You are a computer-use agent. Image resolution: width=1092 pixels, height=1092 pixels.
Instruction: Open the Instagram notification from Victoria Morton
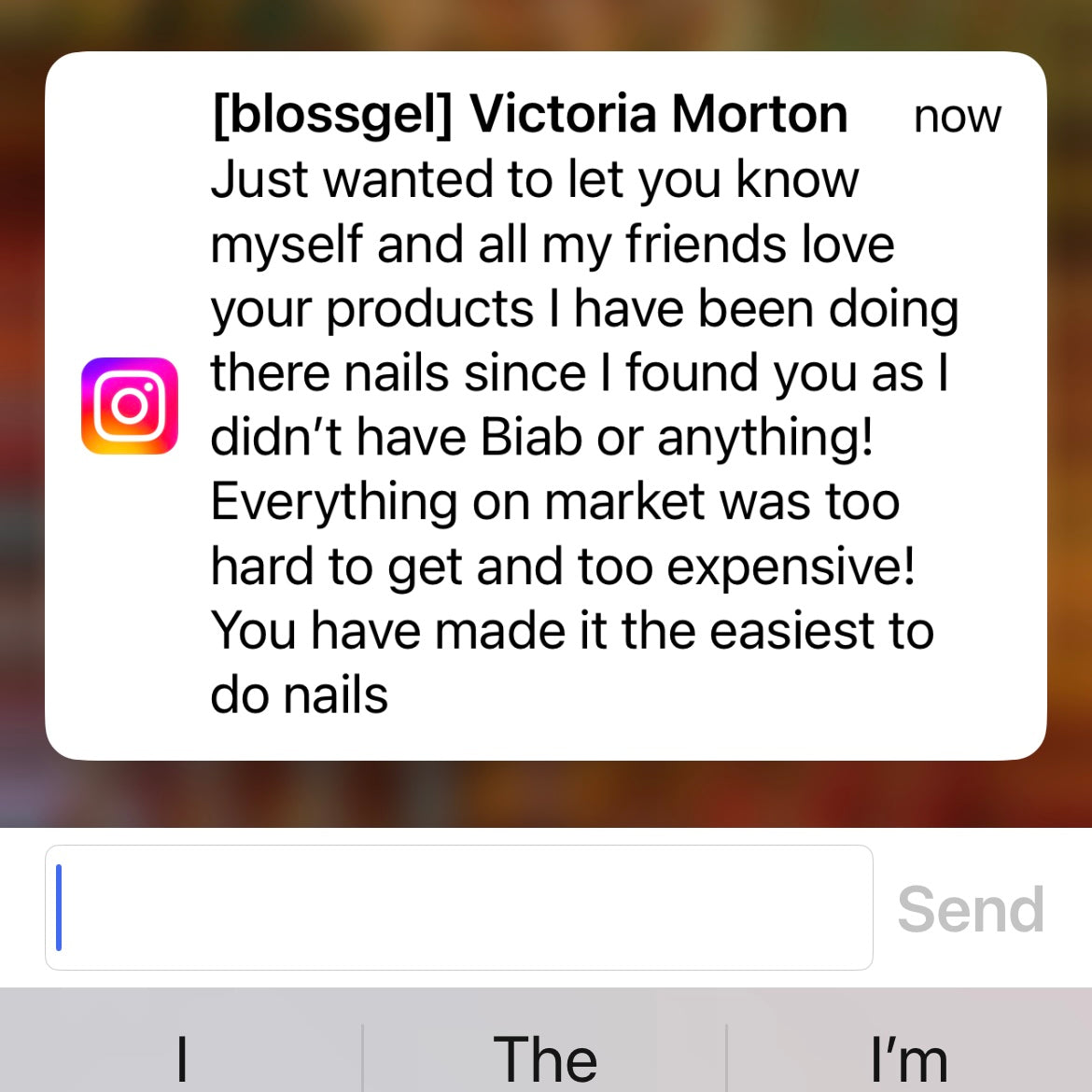(546, 406)
